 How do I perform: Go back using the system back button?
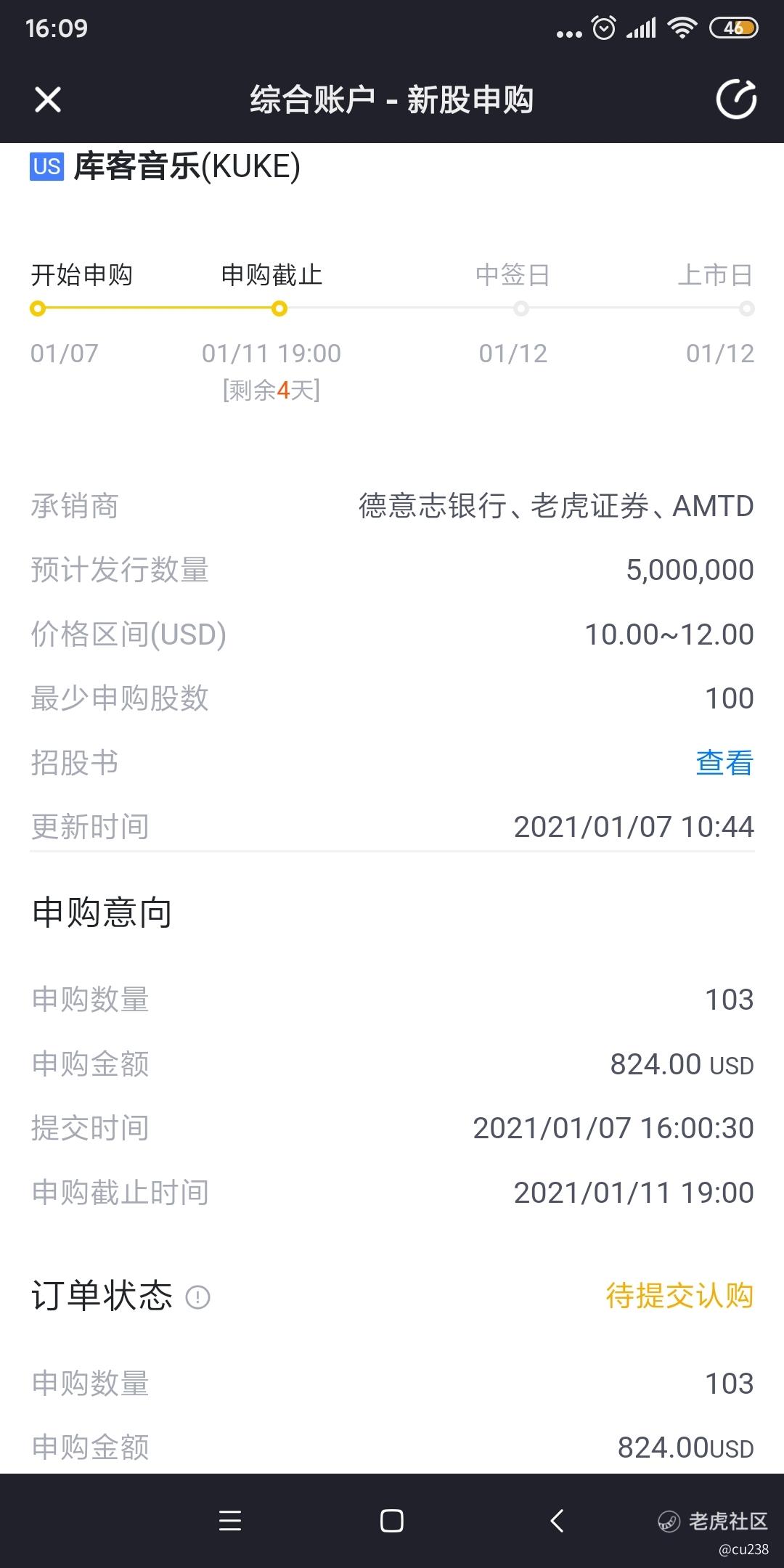557,1520
